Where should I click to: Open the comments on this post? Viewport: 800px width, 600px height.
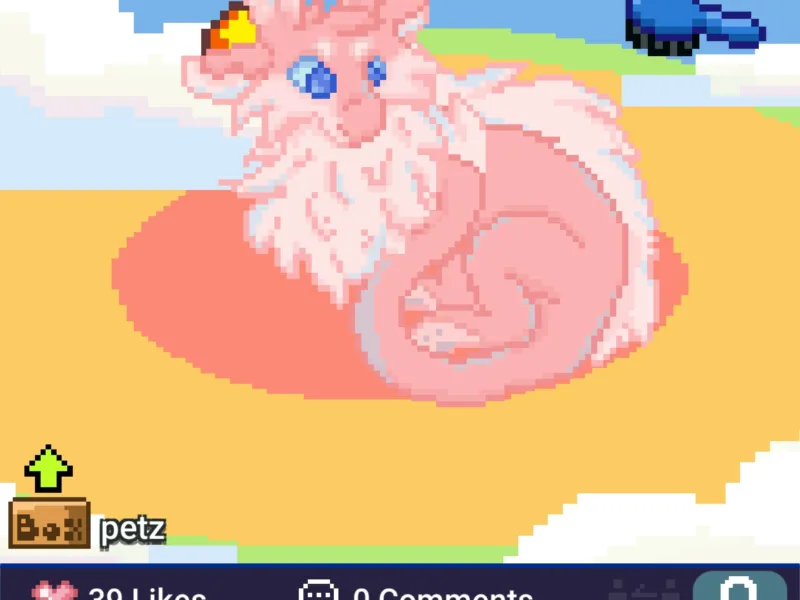point(321,592)
